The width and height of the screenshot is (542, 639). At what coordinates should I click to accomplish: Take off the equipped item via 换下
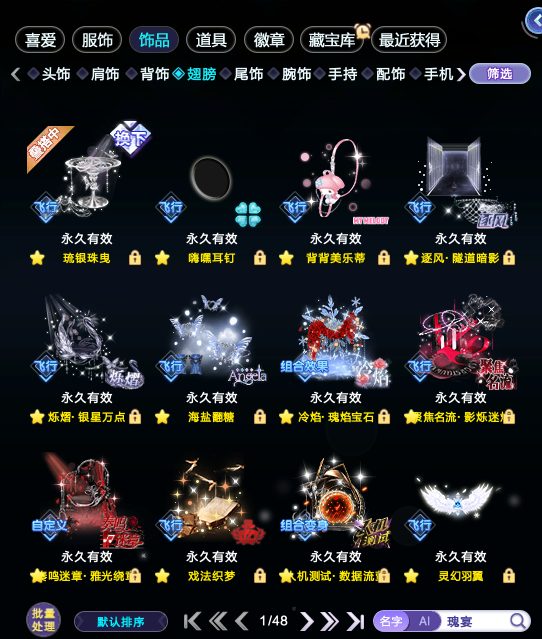(130, 138)
